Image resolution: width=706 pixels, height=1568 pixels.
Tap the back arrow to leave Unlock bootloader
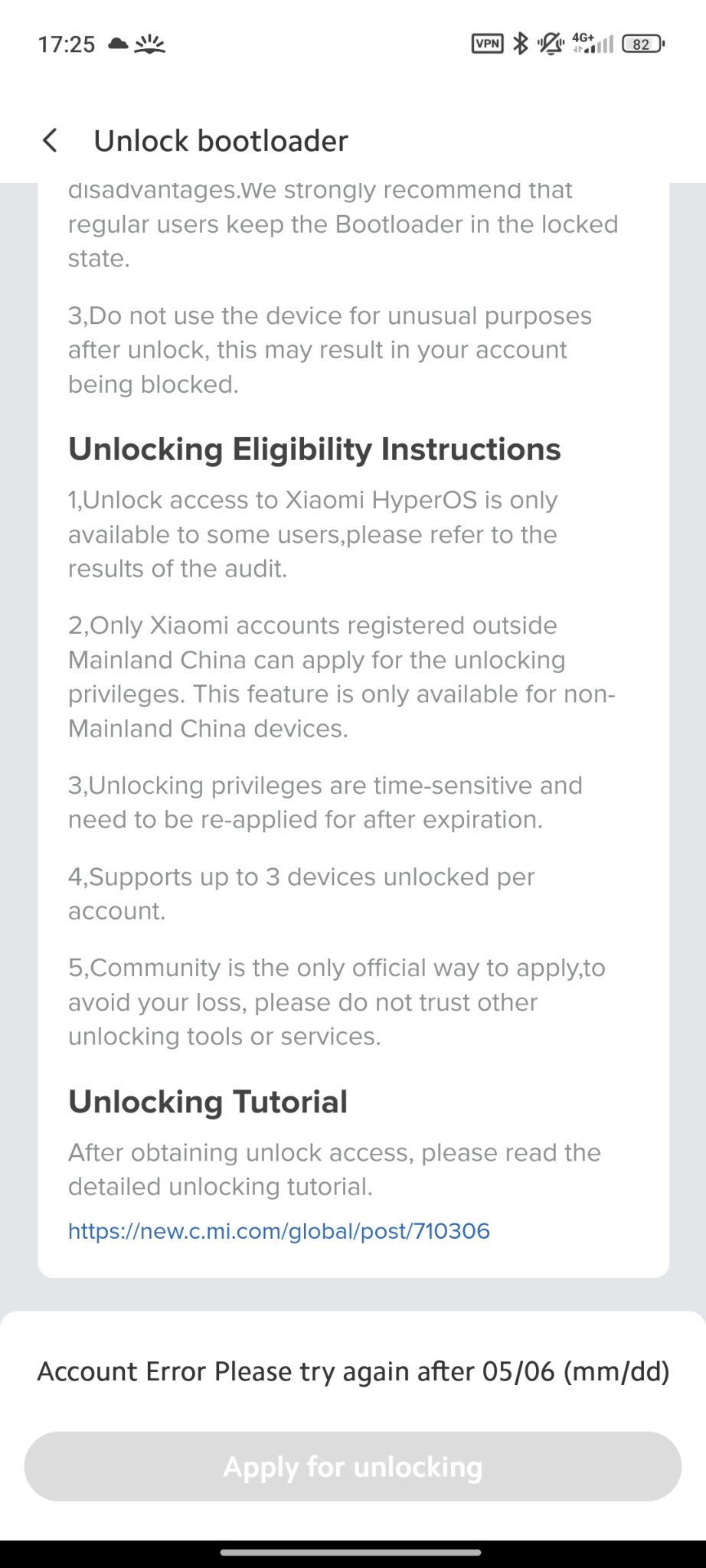coord(50,141)
